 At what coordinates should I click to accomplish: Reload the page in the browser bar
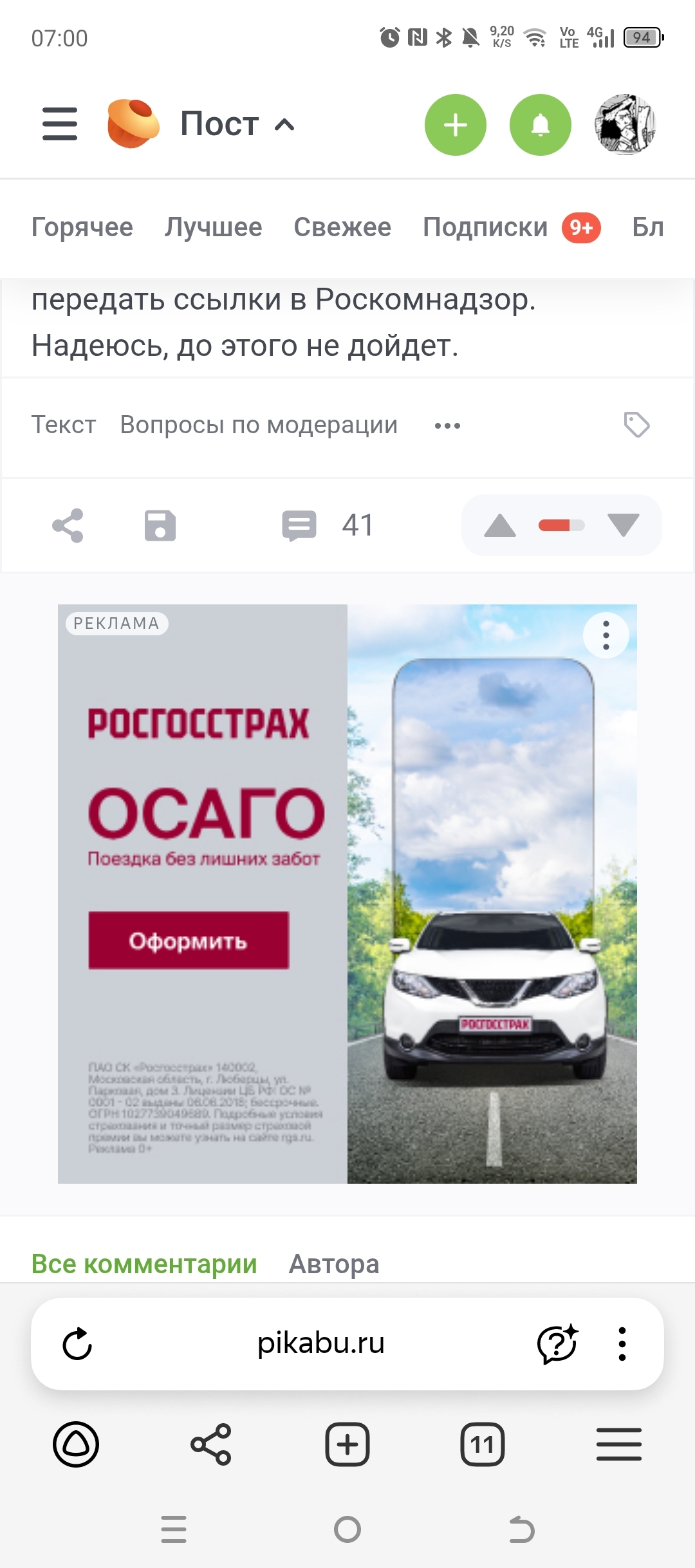click(x=77, y=1344)
